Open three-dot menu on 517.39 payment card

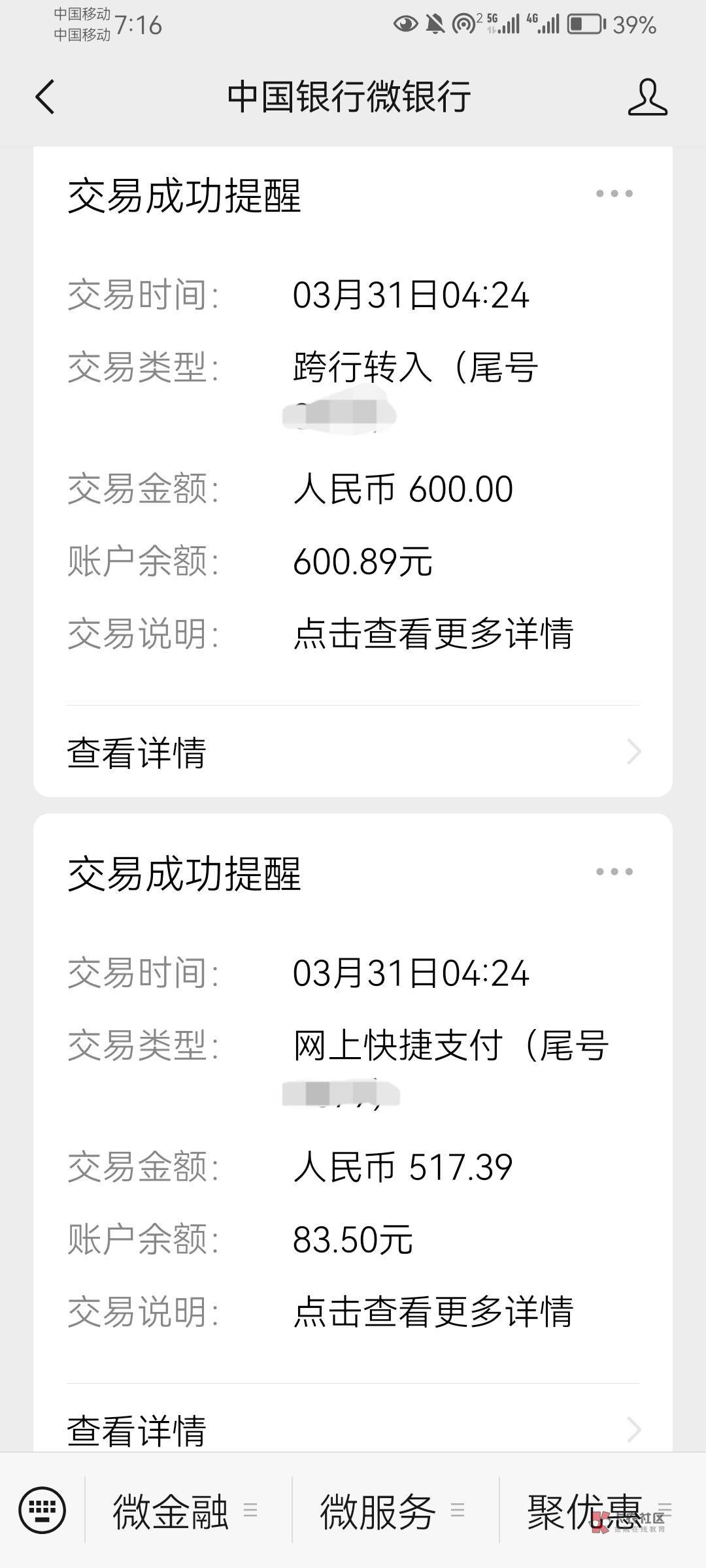pyautogui.click(x=614, y=872)
